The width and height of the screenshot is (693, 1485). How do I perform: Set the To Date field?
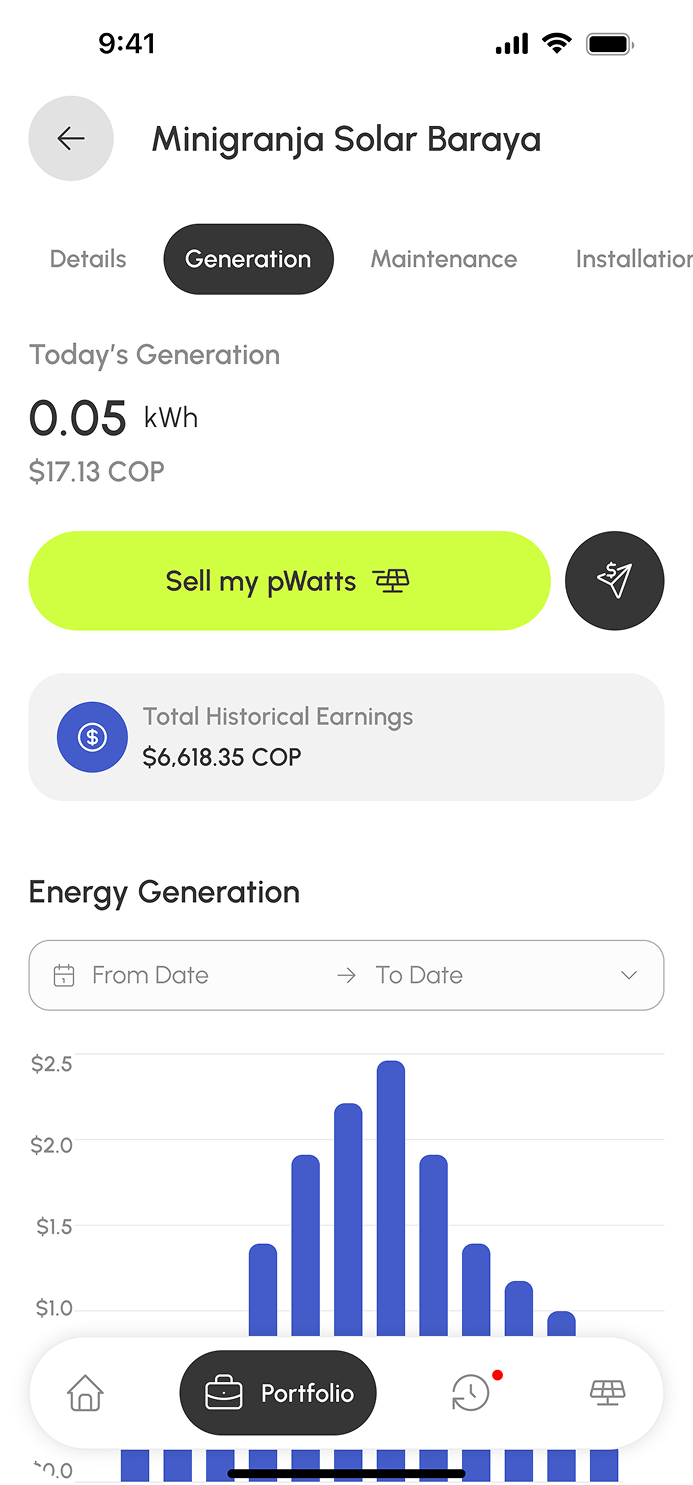pos(419,975)
